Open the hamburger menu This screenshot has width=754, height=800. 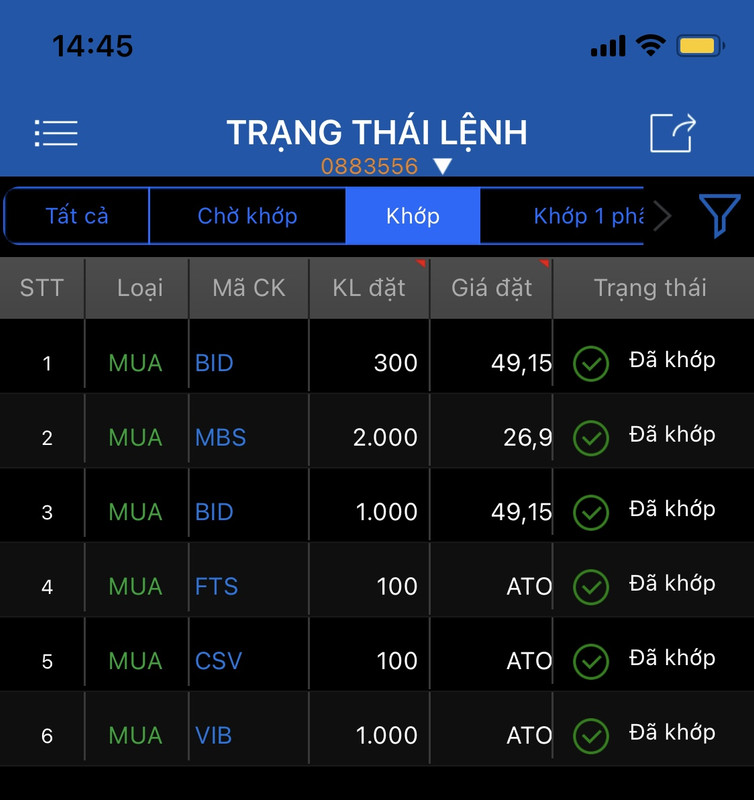click(56, 133)
